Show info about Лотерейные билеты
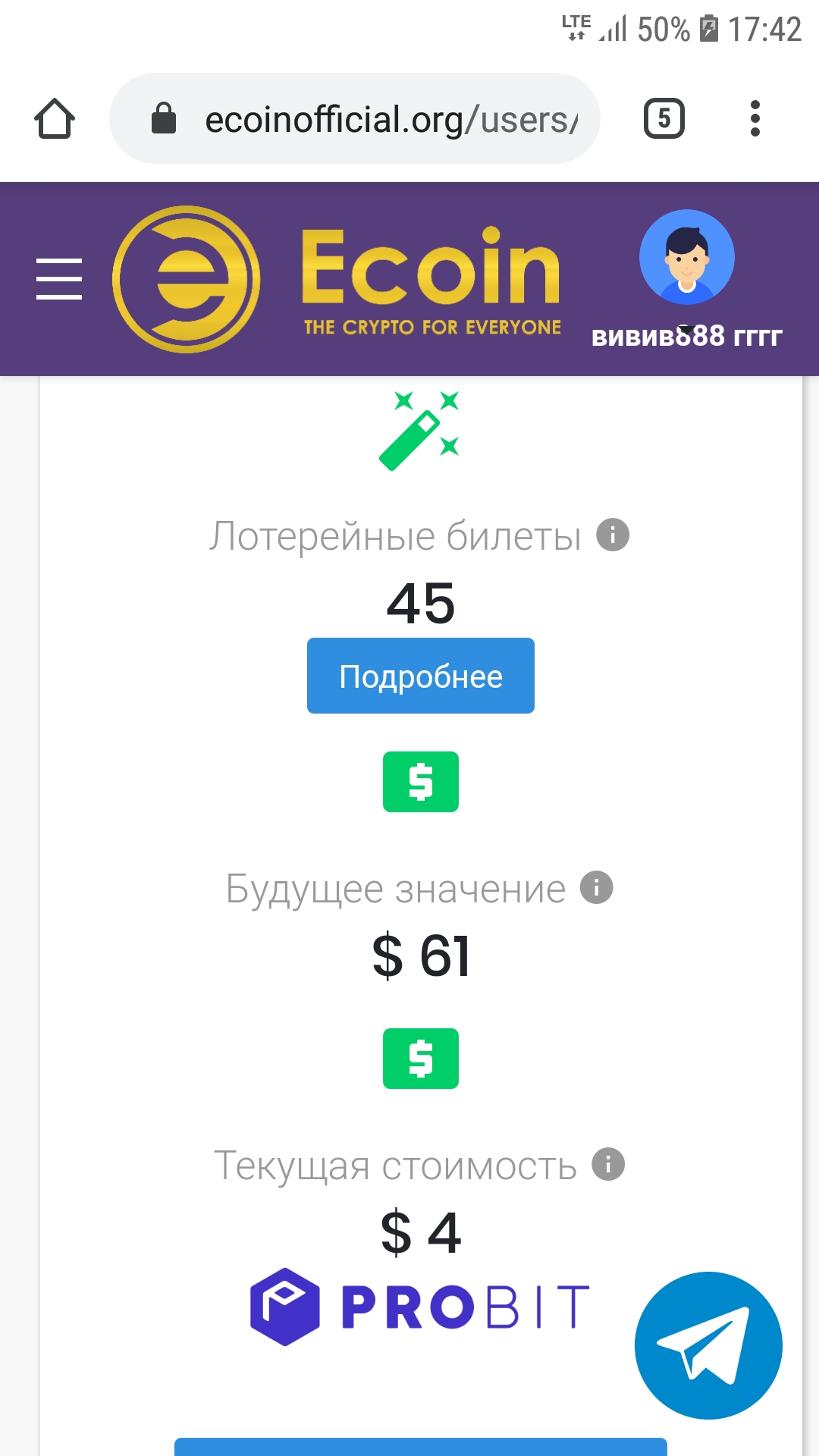 pos(613,535)
